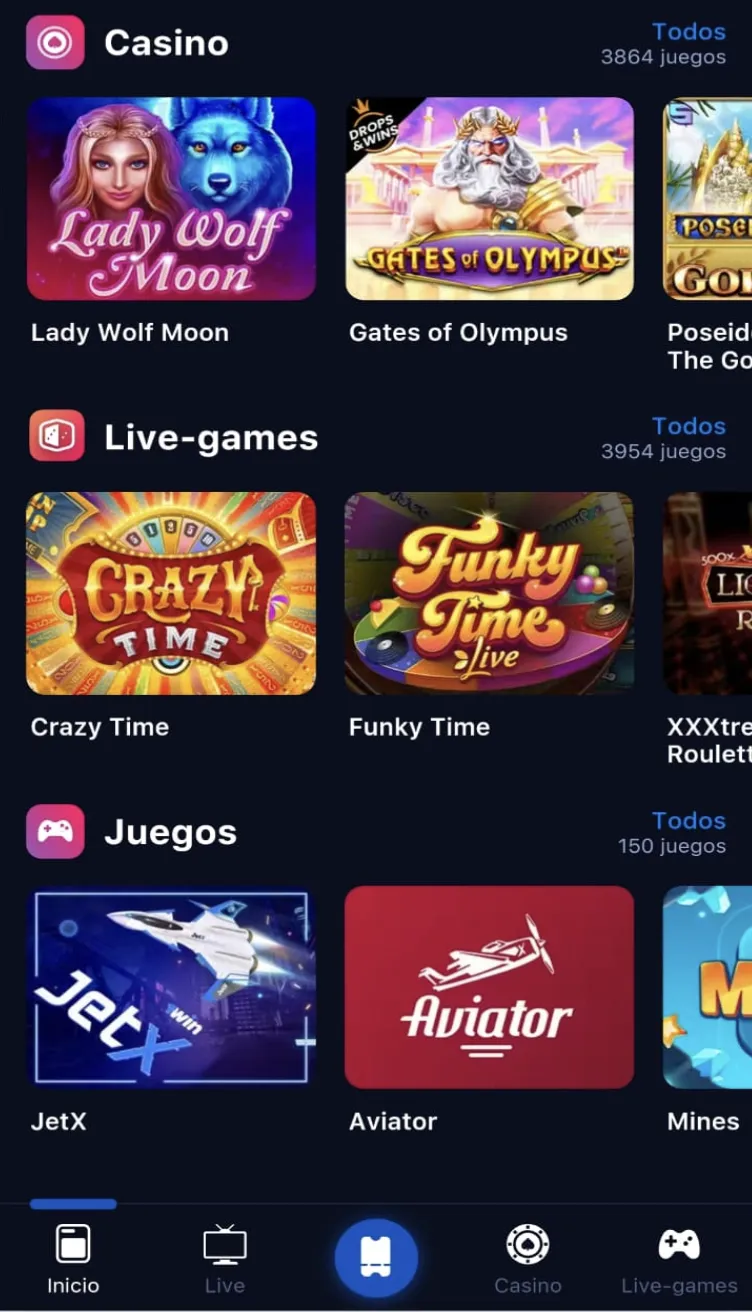The image size is (752, 1312).
Task: Open the Gates of Olympus game
Action: click(488, 199)
